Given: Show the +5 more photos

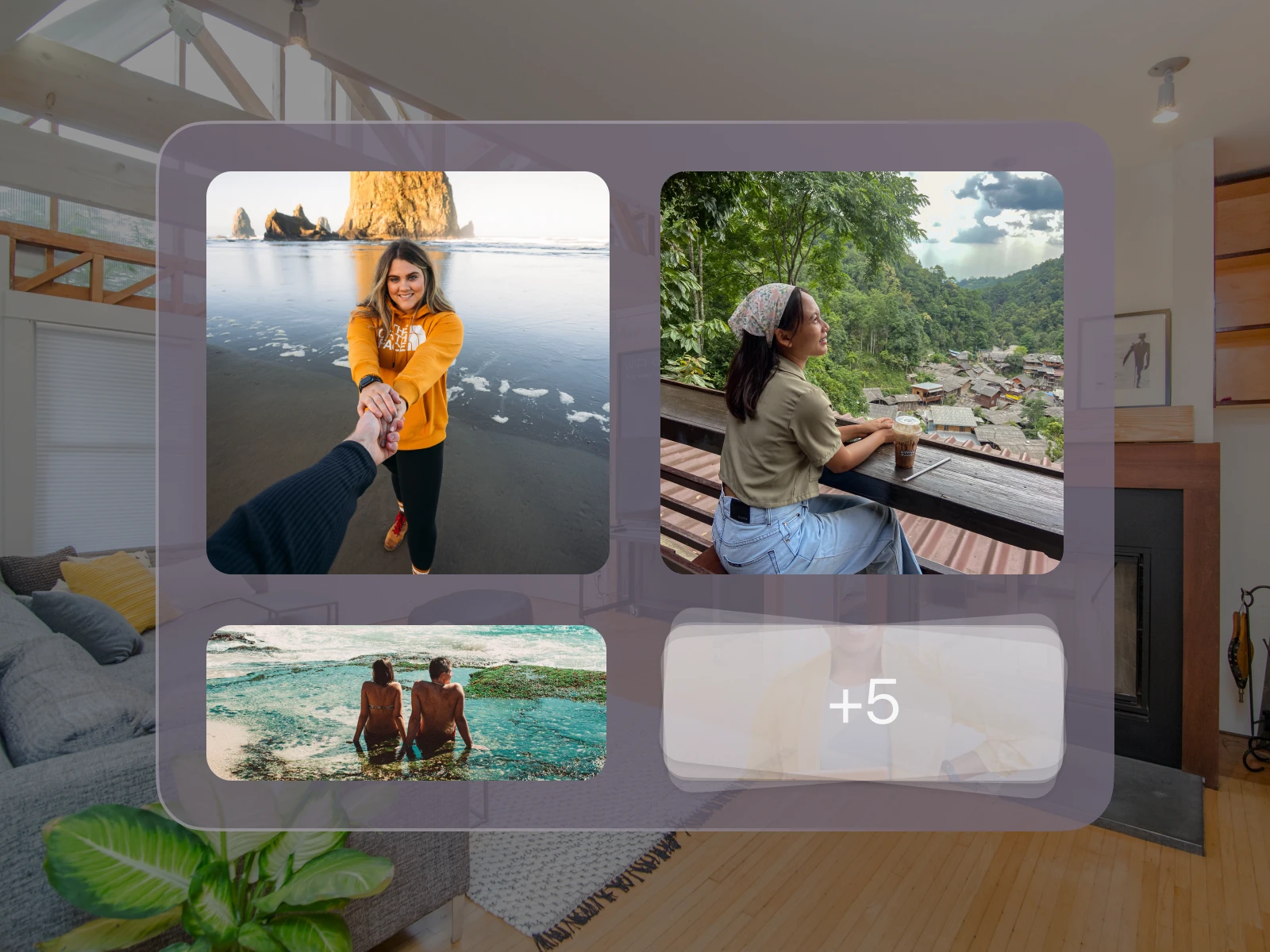Looking at the screenshot, I should click(863, 702).
